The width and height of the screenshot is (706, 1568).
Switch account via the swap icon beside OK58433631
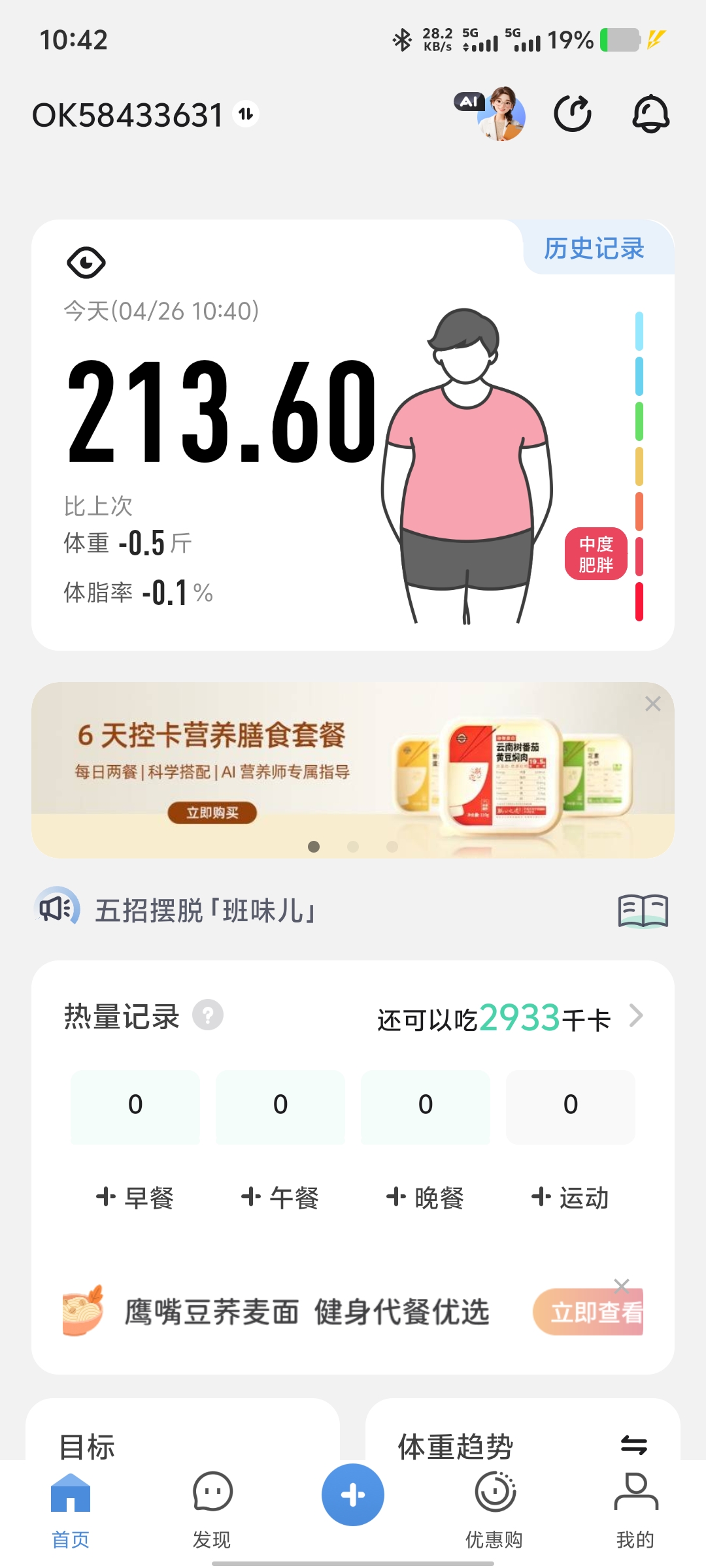click(x=246, y=114)
